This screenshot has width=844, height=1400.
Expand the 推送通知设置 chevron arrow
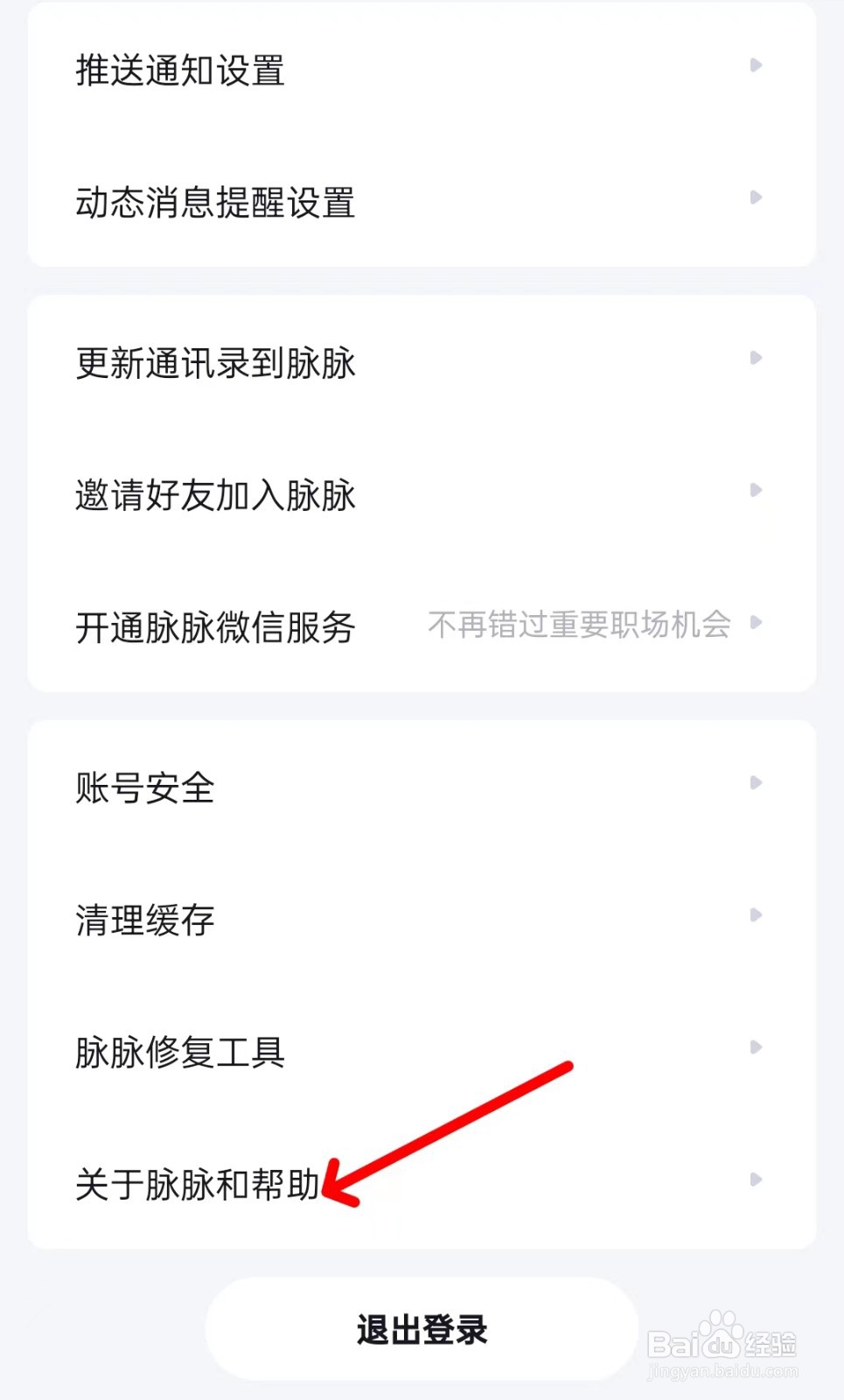tap(756, 65)
